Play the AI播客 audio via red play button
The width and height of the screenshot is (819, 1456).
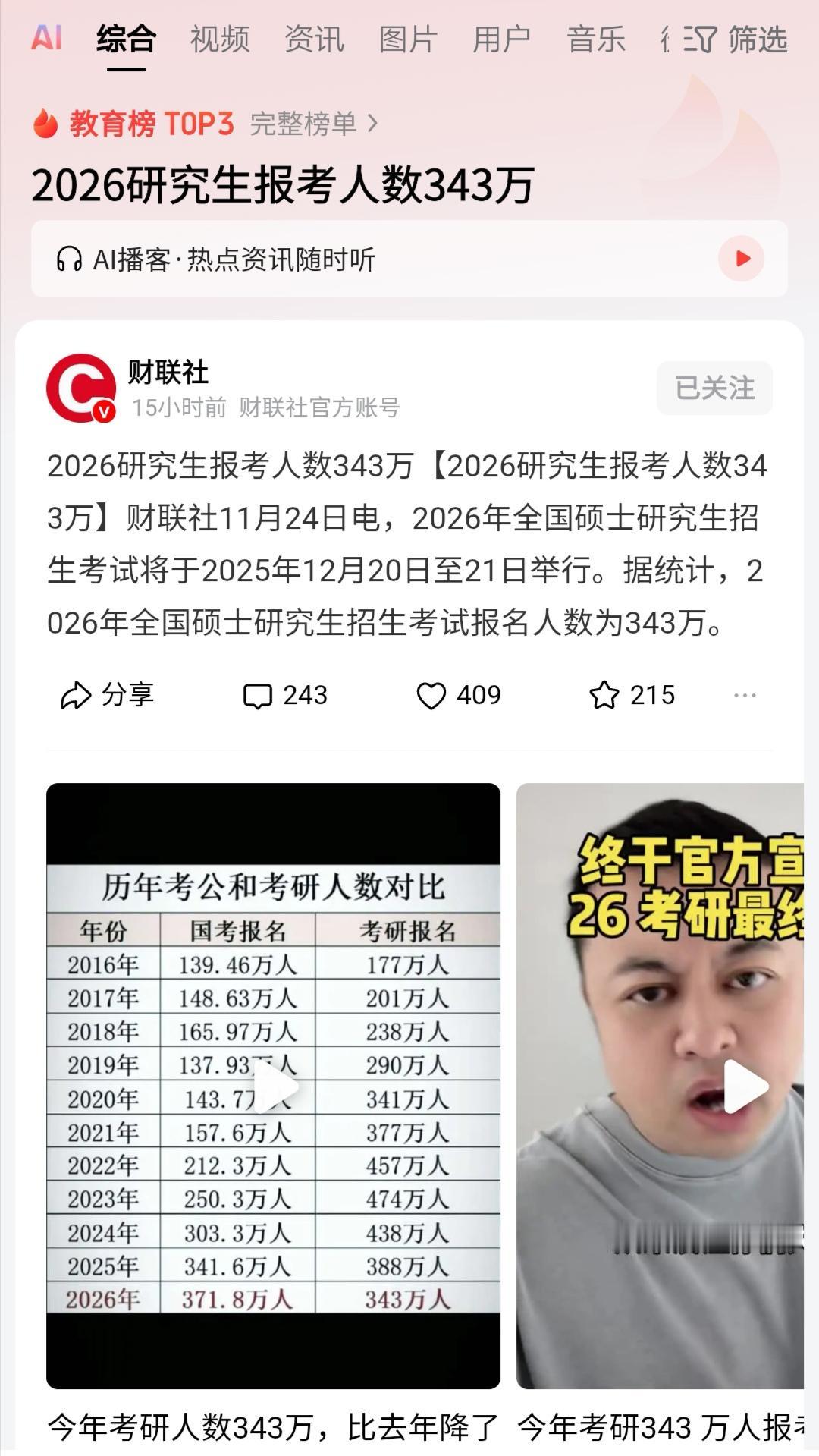[x=741, y=259]
